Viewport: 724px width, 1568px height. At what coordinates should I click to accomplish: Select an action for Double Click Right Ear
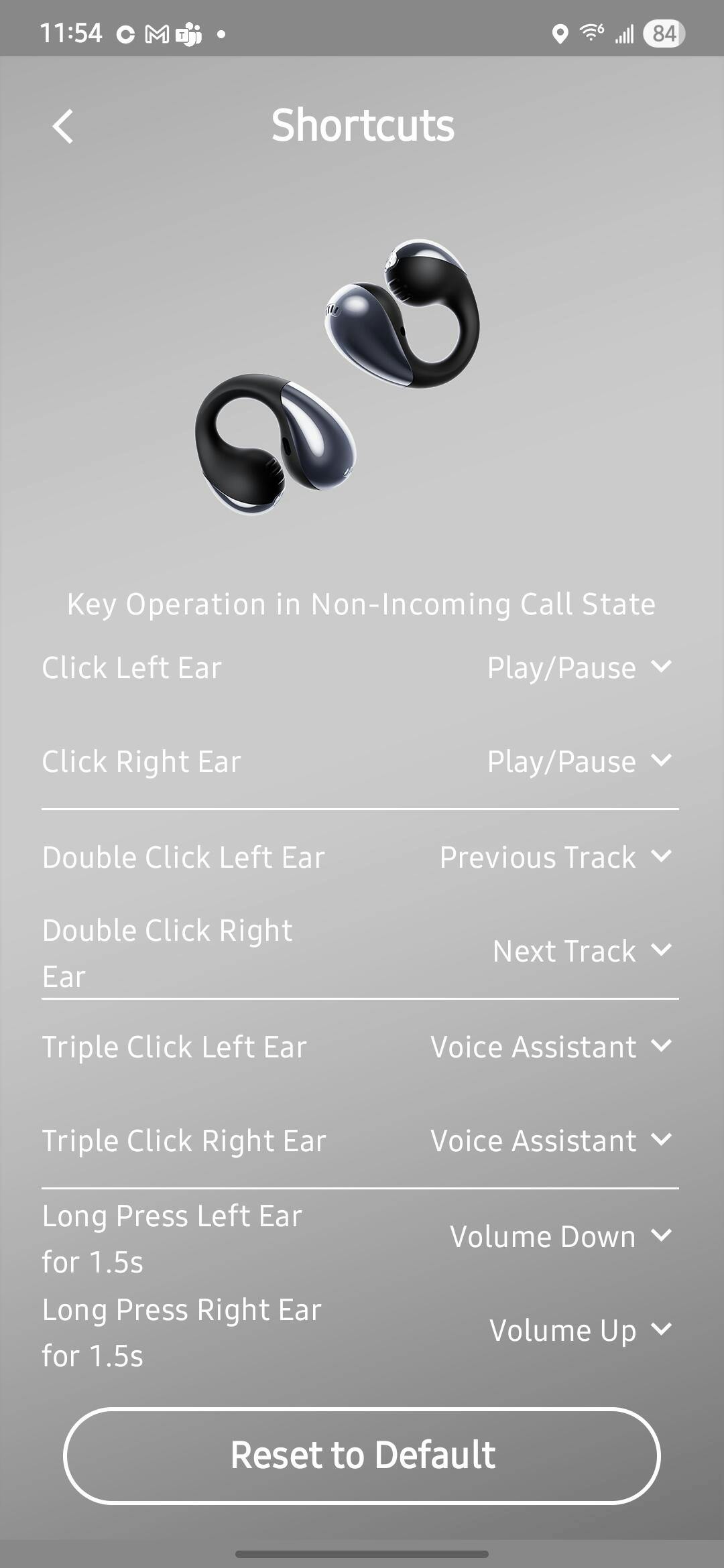point(581,952)
